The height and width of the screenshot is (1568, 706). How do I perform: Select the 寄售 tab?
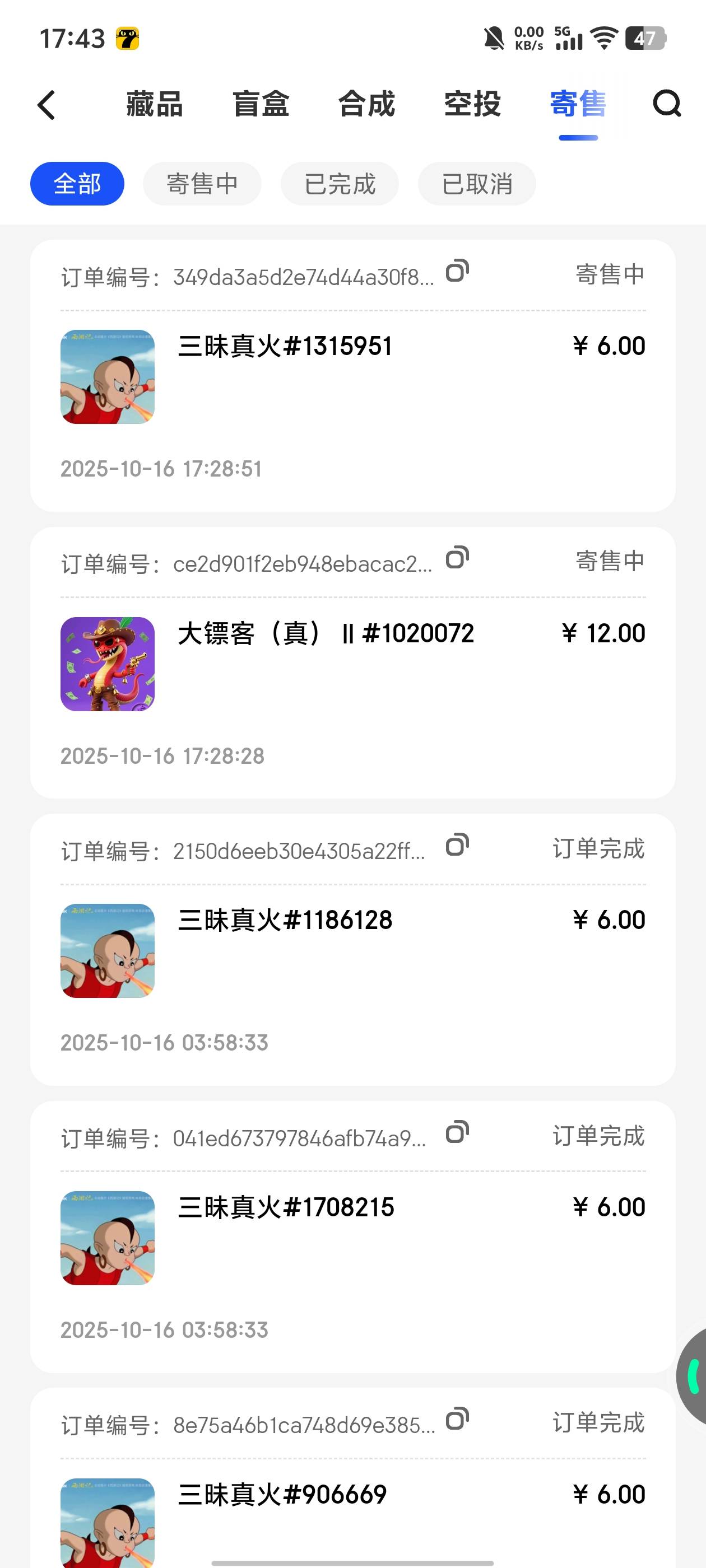[578, 104]
